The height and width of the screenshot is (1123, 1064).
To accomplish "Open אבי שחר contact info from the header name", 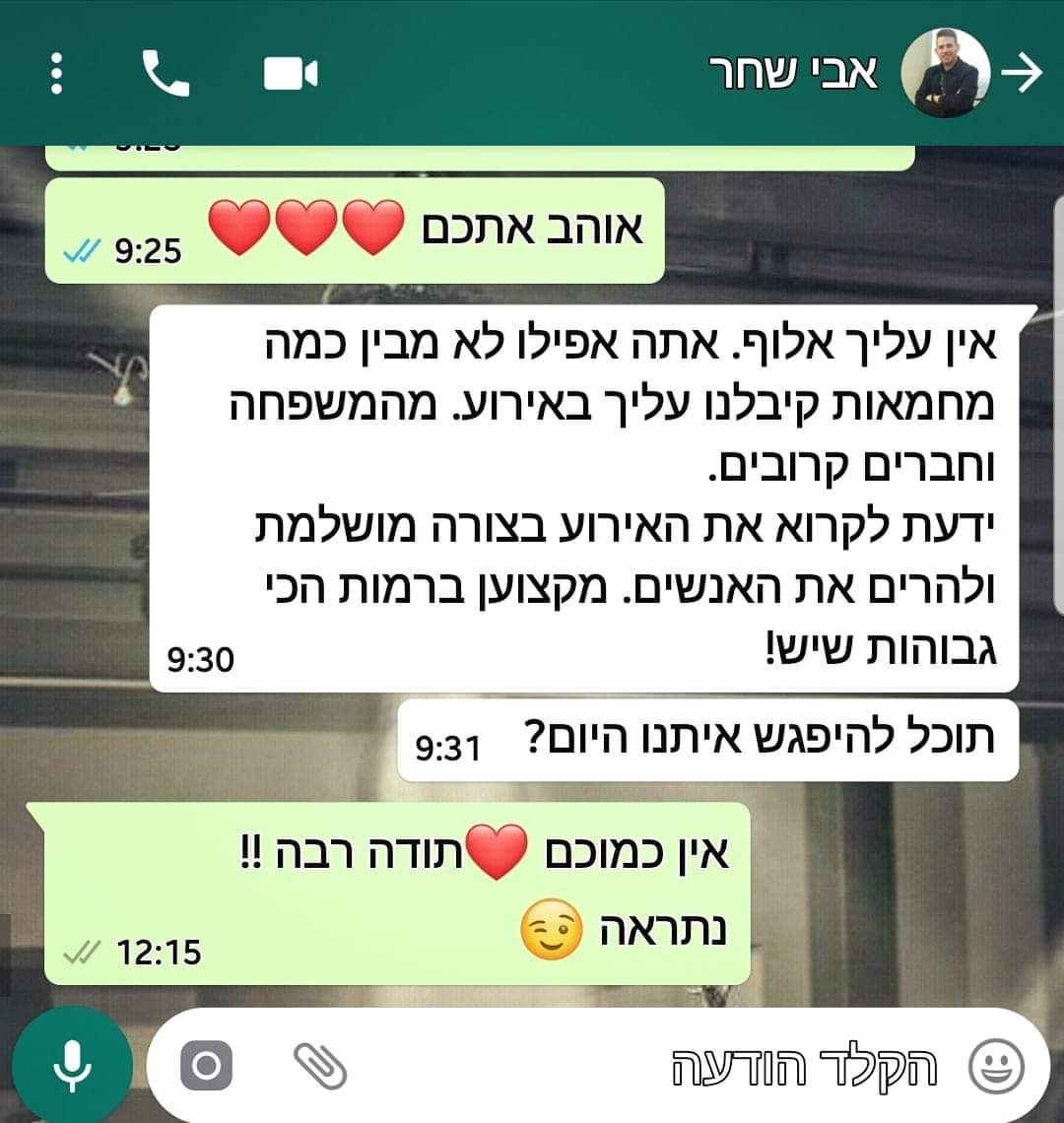I will point(793,74).
